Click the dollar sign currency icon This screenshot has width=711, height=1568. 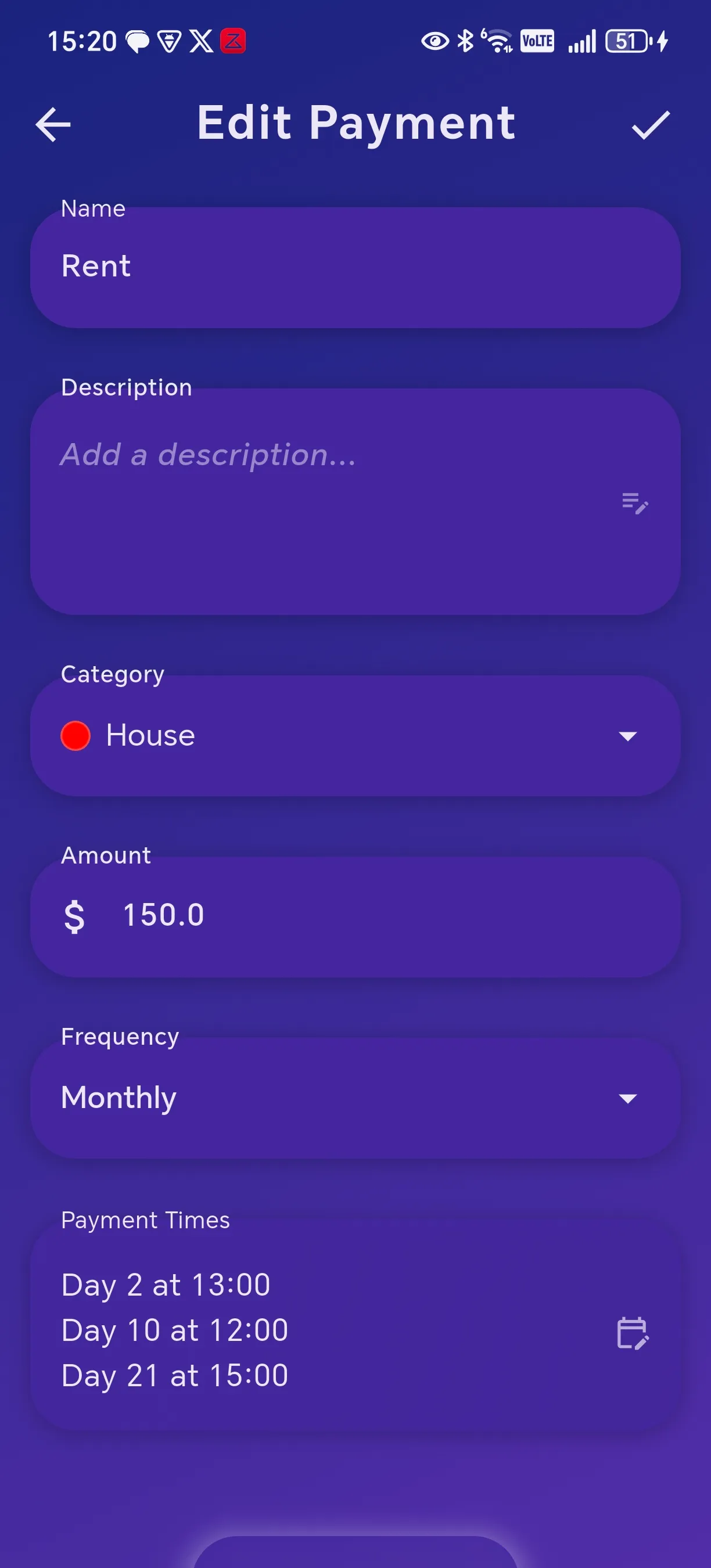click(76, 914)
